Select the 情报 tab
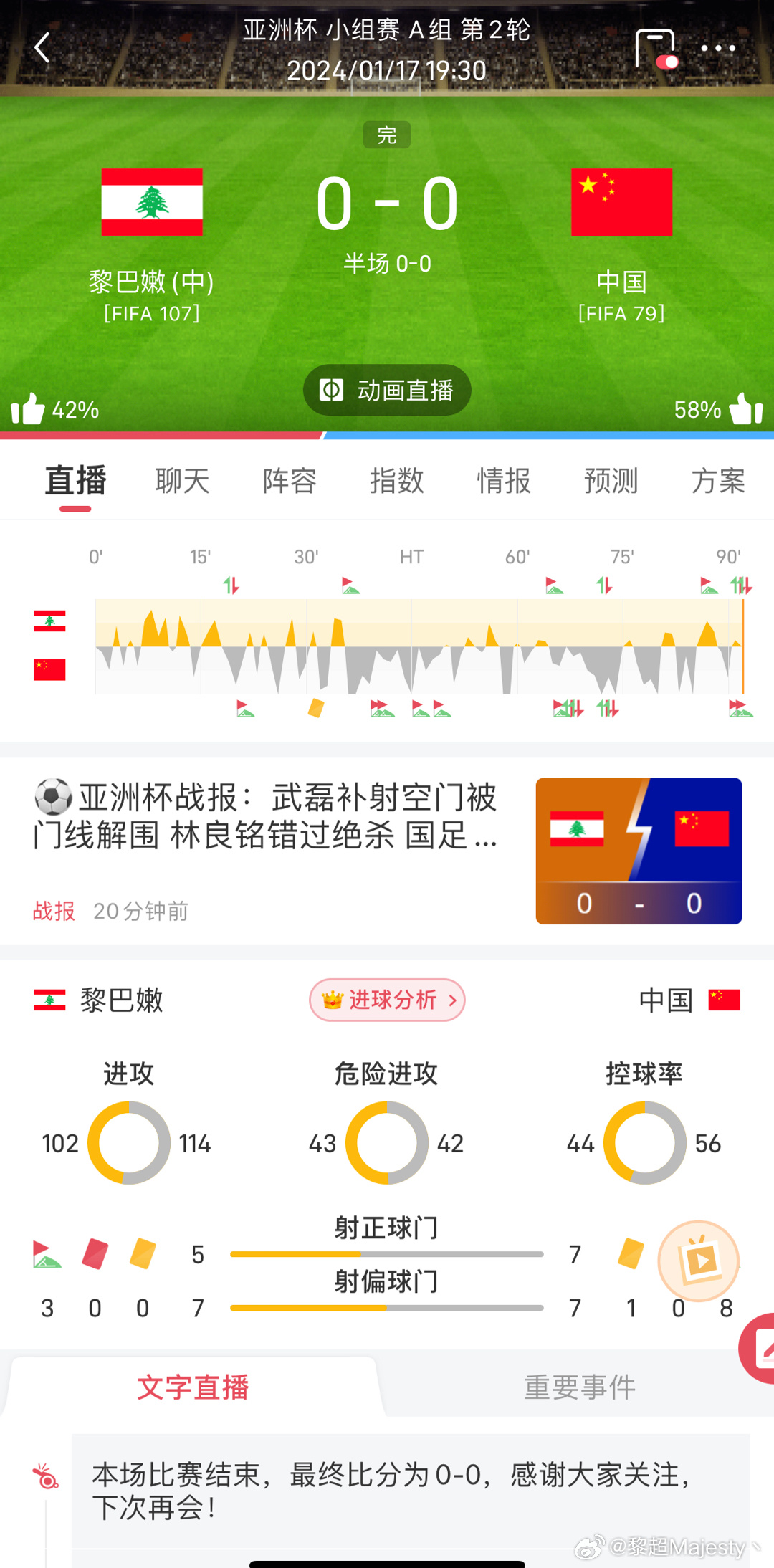 pyautogui.click(x=504, y=481)
